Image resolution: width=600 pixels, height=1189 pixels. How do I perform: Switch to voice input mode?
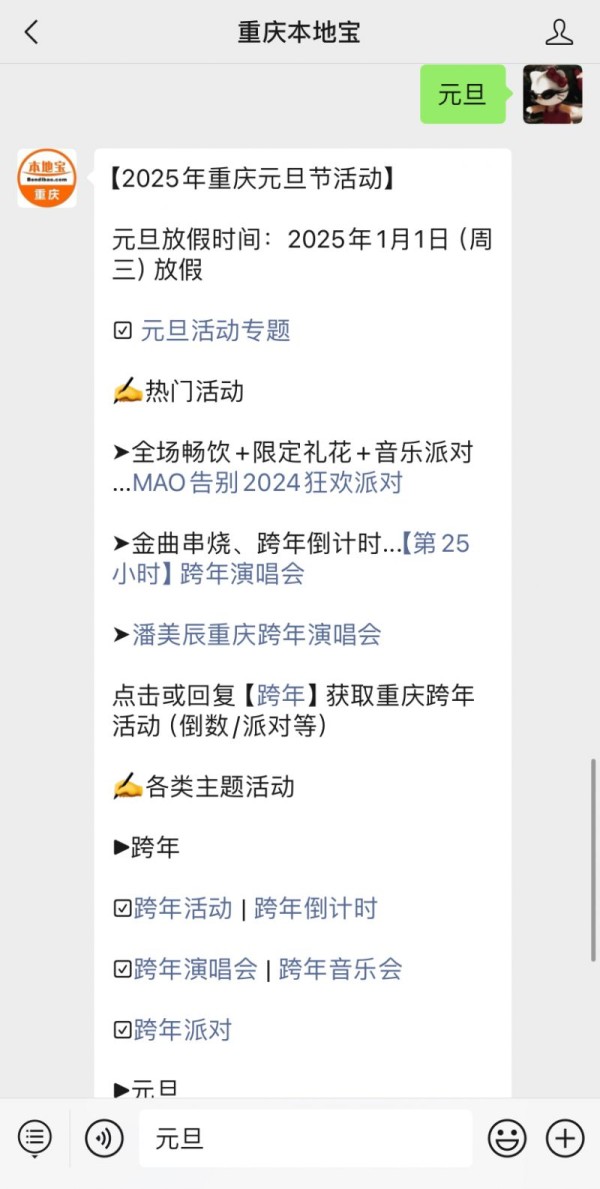pyautogui.click(x=103, y=1138)
